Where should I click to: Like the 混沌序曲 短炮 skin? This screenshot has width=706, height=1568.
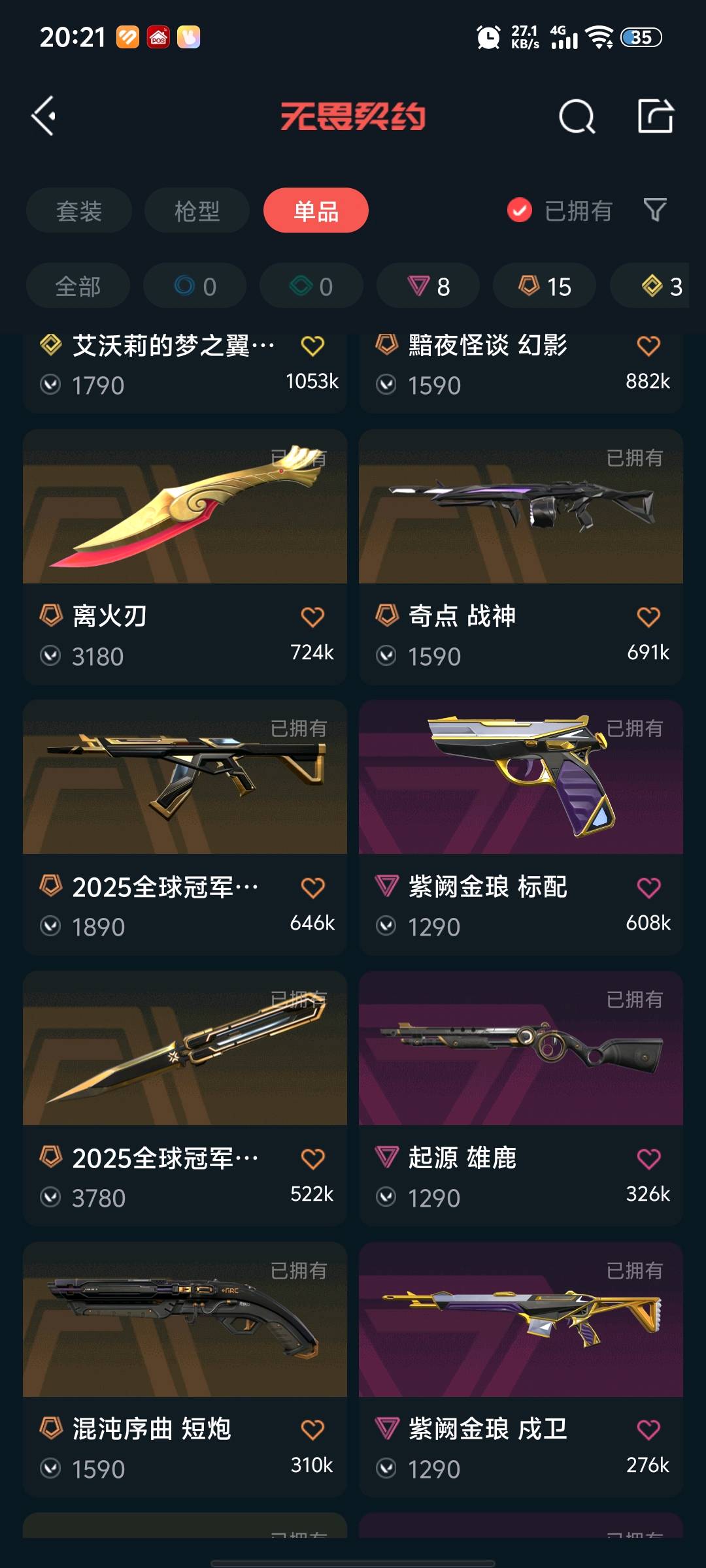click(x=312, y=1429)
